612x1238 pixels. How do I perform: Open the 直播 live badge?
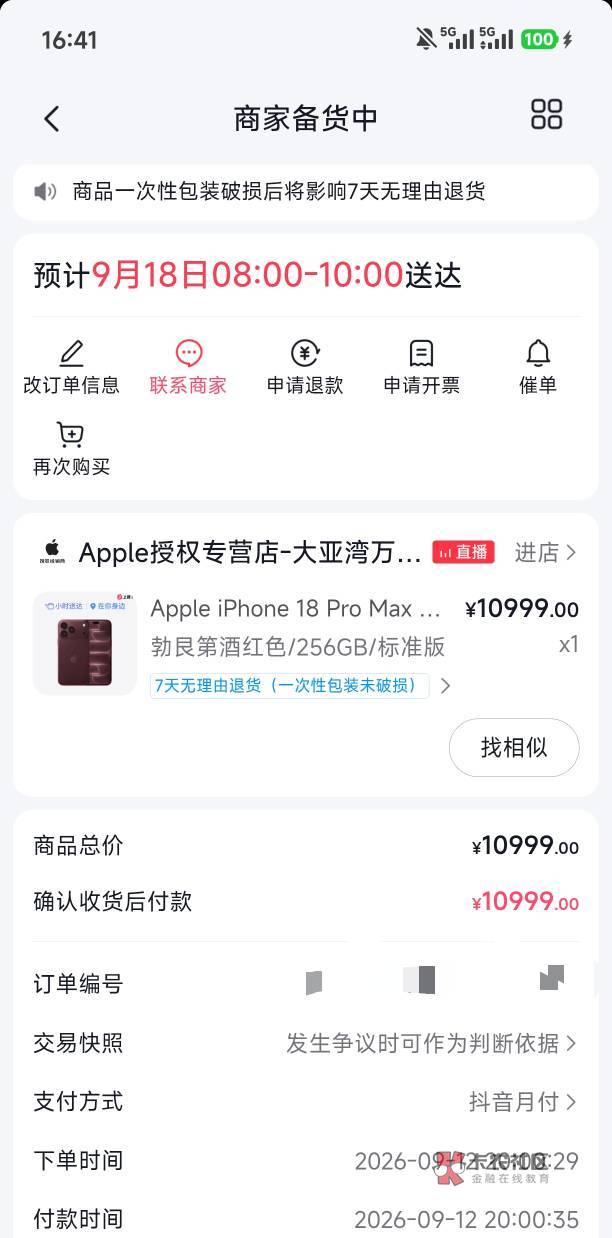pyautogui.click(x=463, y=552)
